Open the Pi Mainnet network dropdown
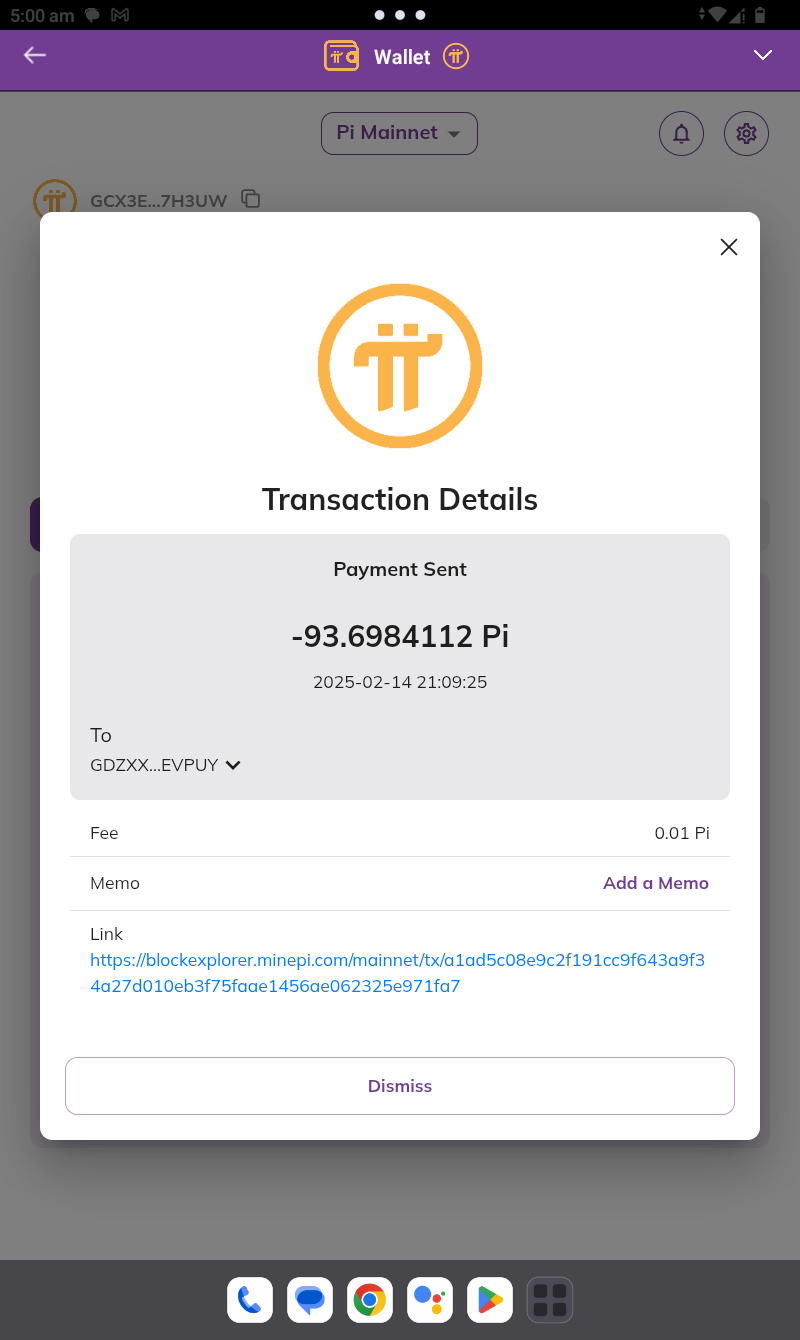The image size is (800, 1340). click(x=399, y=133)
